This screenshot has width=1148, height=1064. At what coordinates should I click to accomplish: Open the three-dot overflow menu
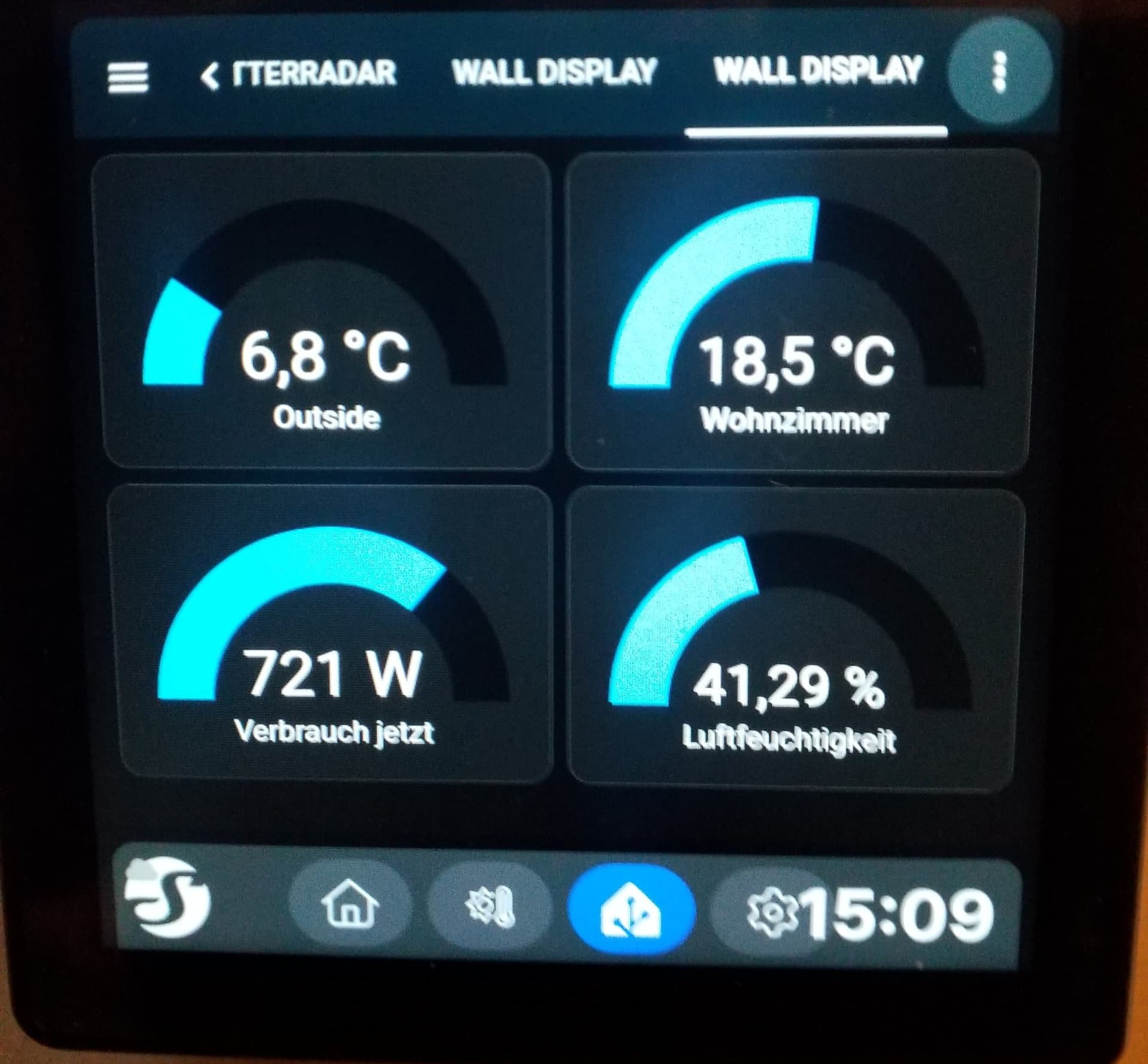(999, 72)
